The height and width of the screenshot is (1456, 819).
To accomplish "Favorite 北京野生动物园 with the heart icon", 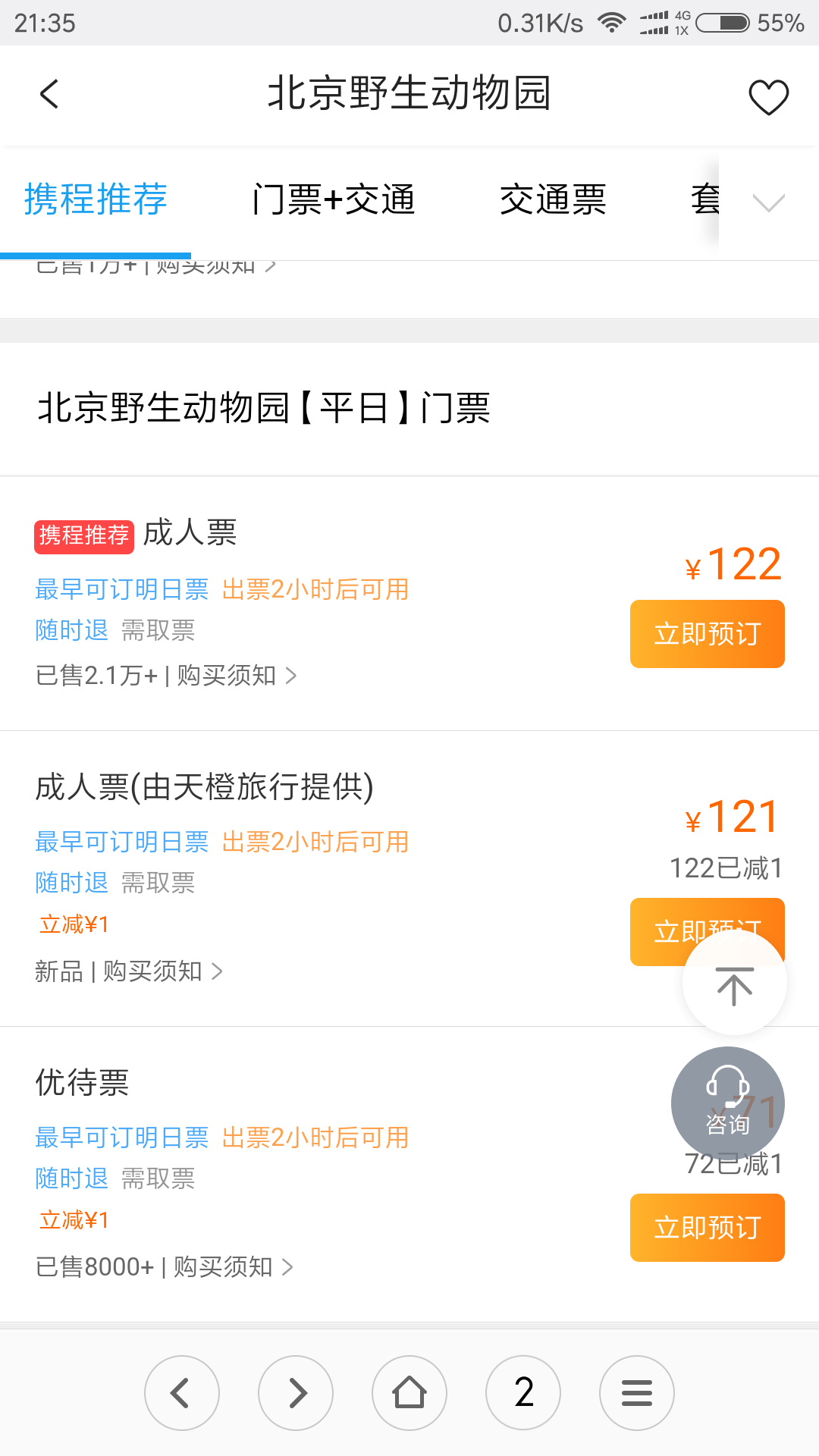I will (x=768, y=97).
